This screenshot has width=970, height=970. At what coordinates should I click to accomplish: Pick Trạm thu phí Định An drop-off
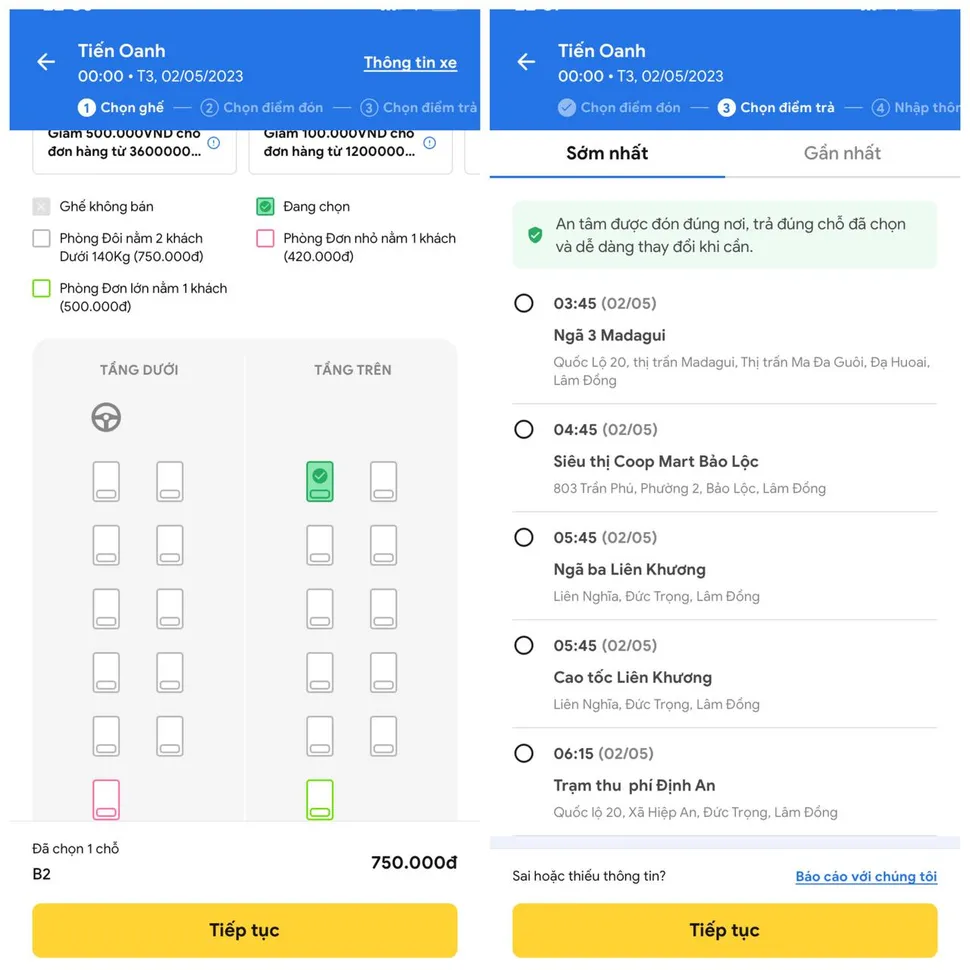[523, 753]
